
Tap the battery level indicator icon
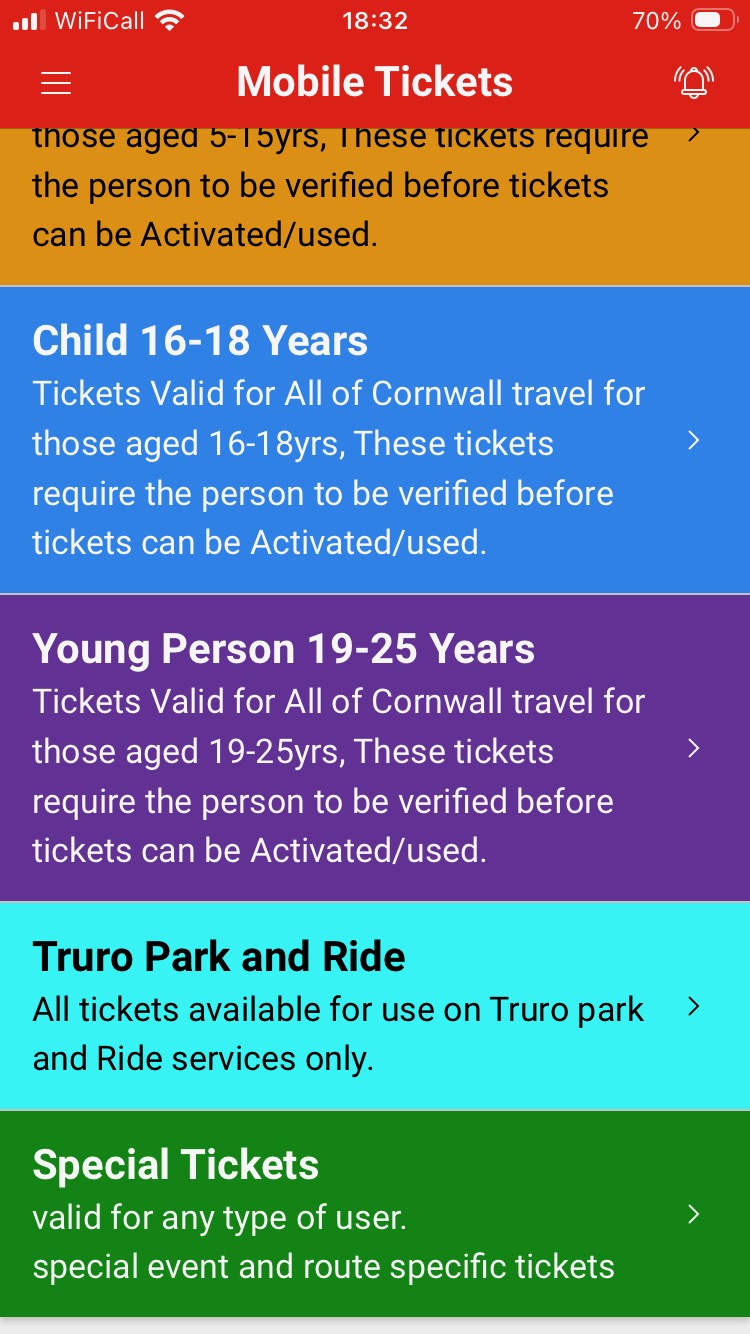[713, 18]
